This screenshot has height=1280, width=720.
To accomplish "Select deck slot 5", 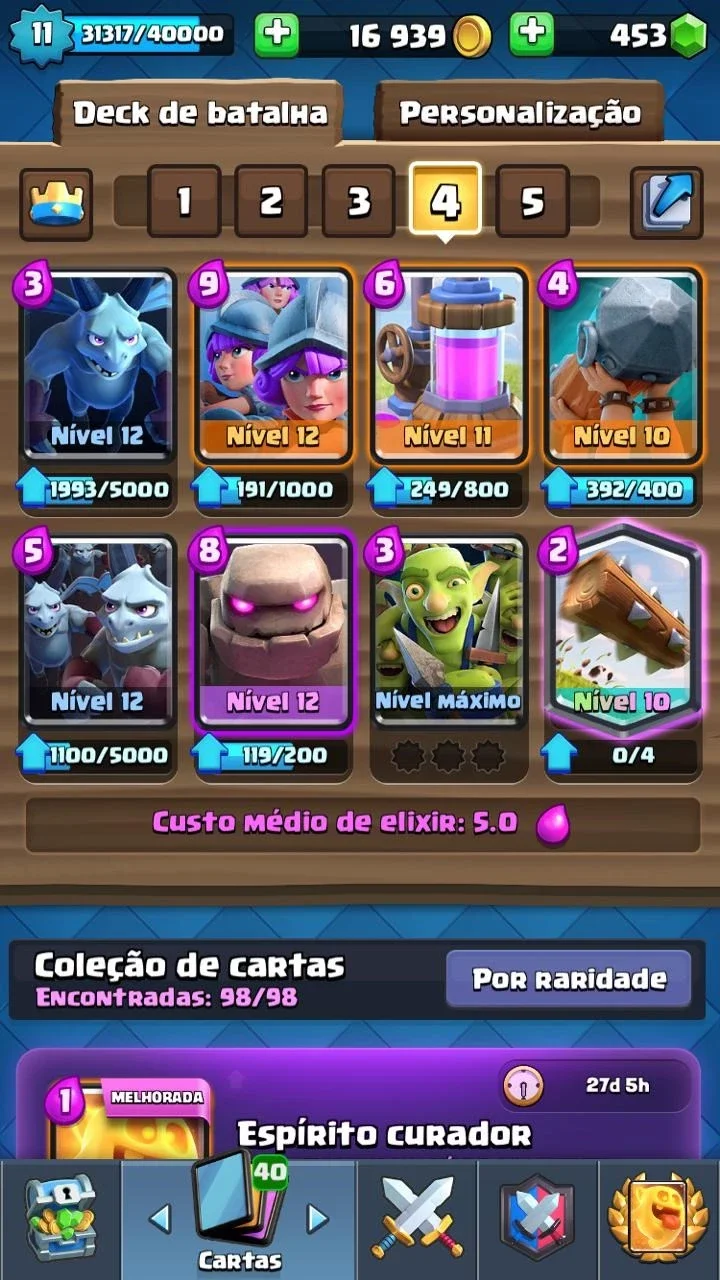I will (x=533, y=201).
